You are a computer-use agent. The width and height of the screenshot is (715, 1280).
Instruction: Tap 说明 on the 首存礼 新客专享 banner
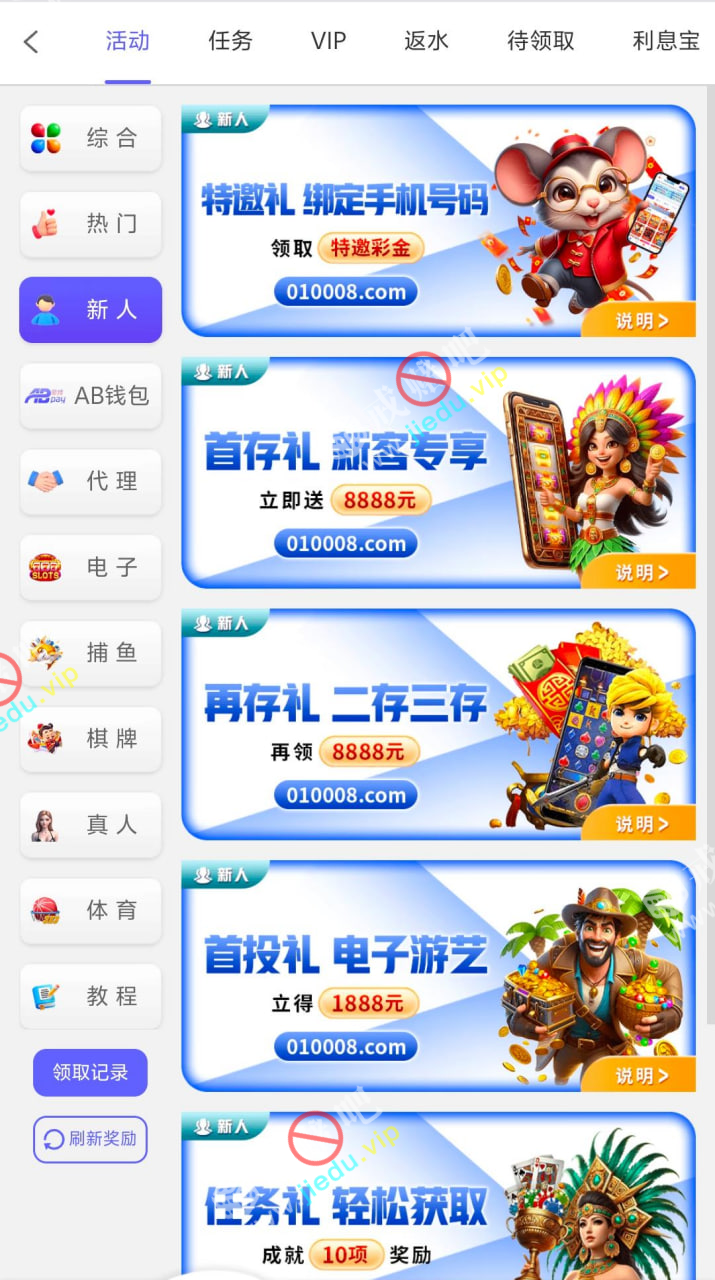[640, 573]
